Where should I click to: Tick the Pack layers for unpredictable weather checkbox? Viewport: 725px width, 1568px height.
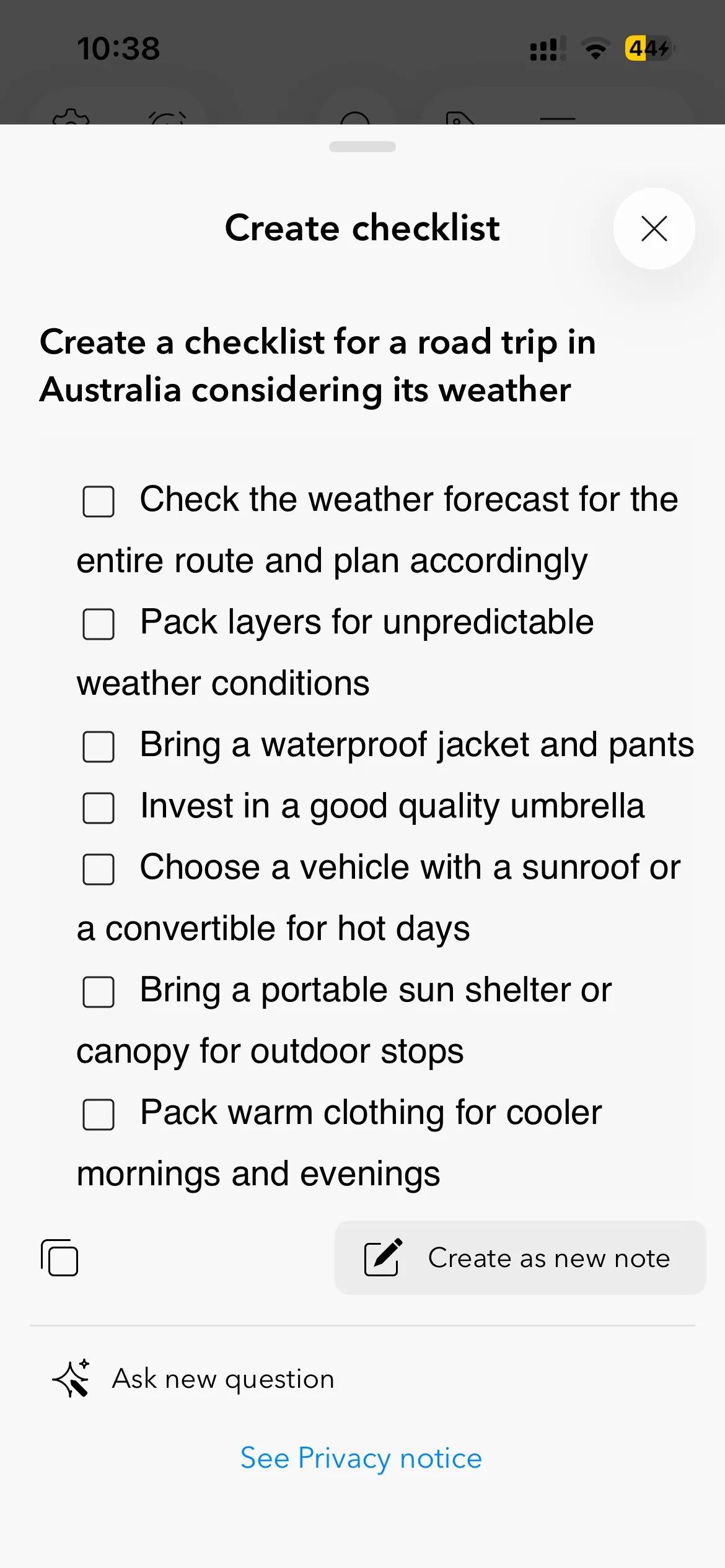point(98,623)
